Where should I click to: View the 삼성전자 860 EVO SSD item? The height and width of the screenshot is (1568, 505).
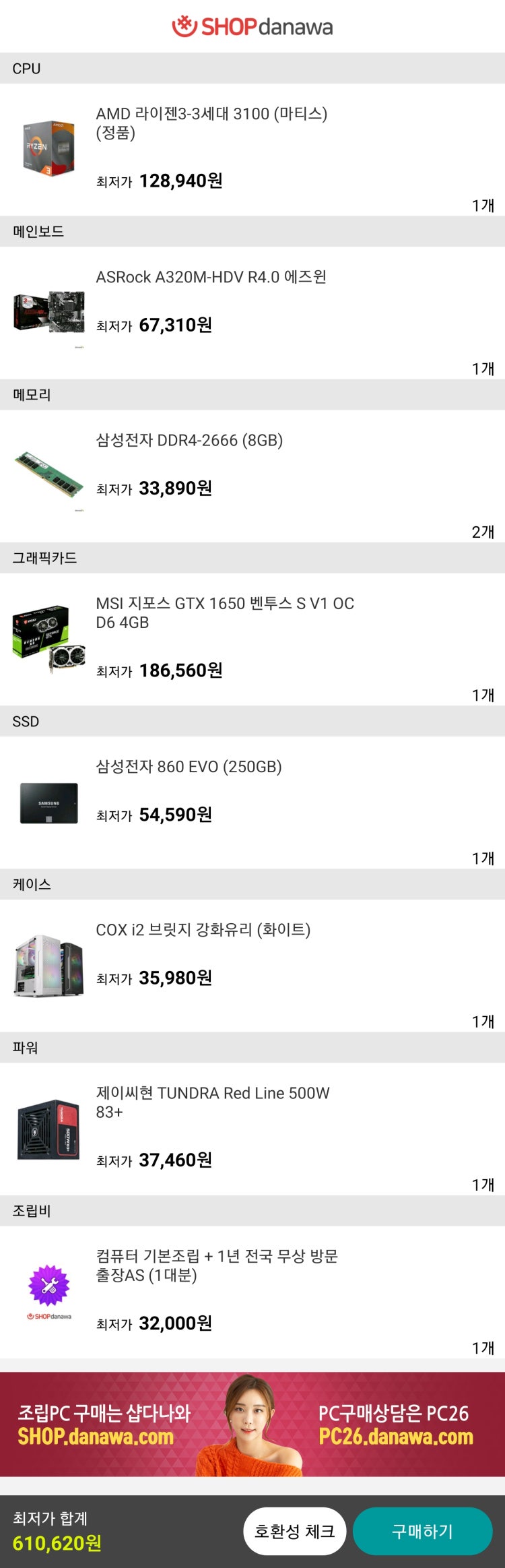click(x=189, y=766)
